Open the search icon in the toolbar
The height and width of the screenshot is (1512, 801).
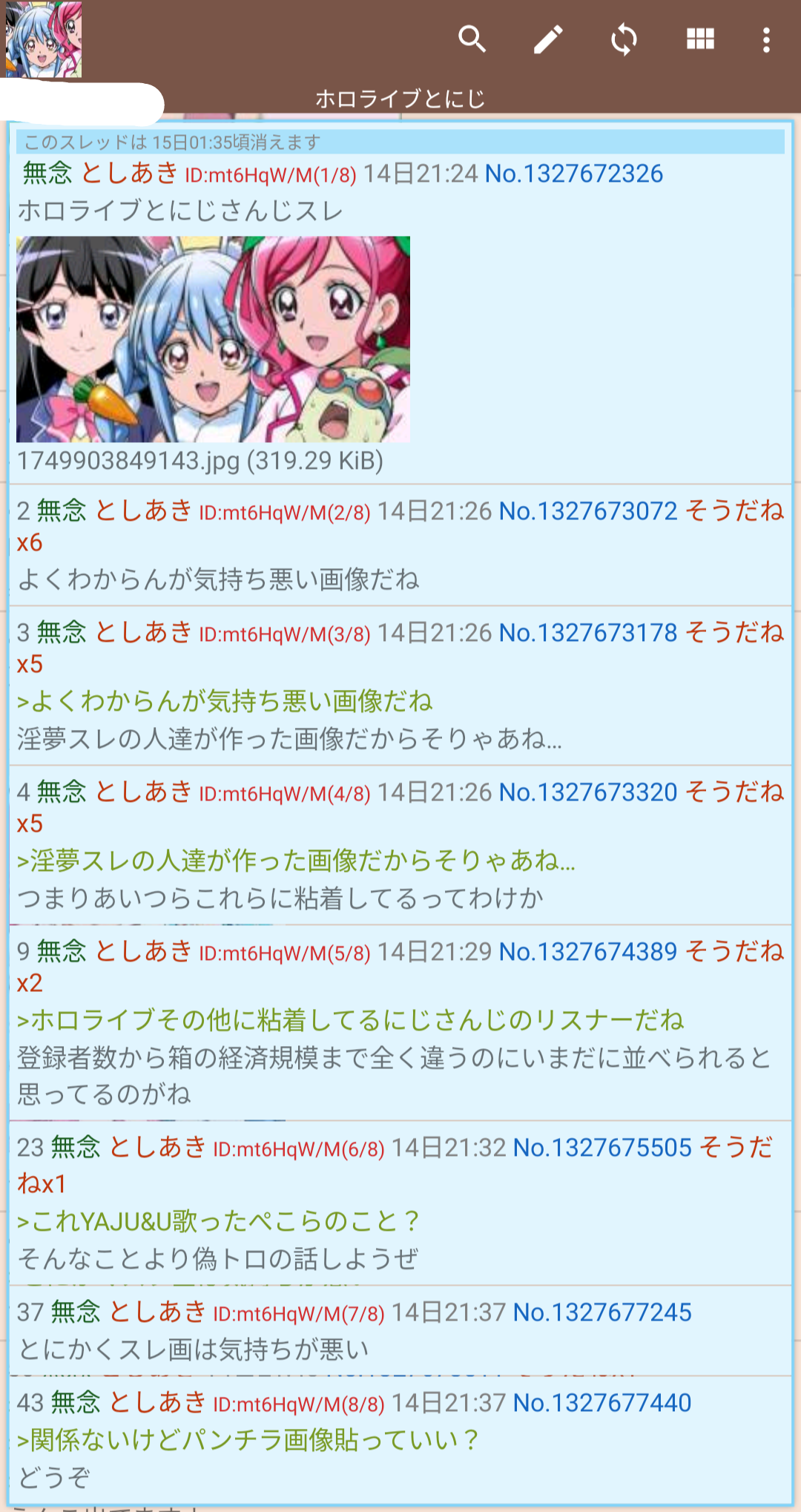coord(472,39)
